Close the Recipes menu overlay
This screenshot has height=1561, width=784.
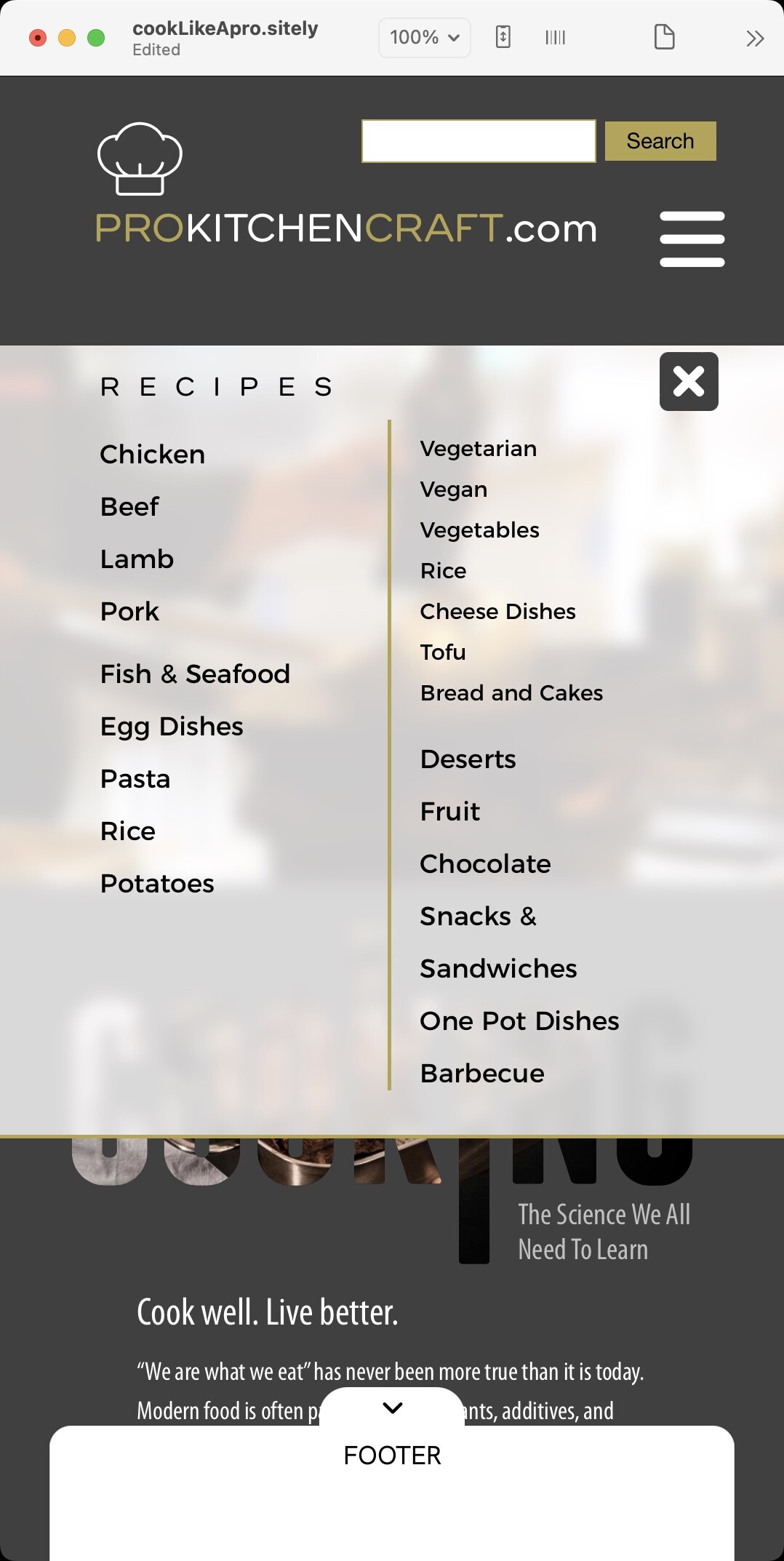pos(688,382)
